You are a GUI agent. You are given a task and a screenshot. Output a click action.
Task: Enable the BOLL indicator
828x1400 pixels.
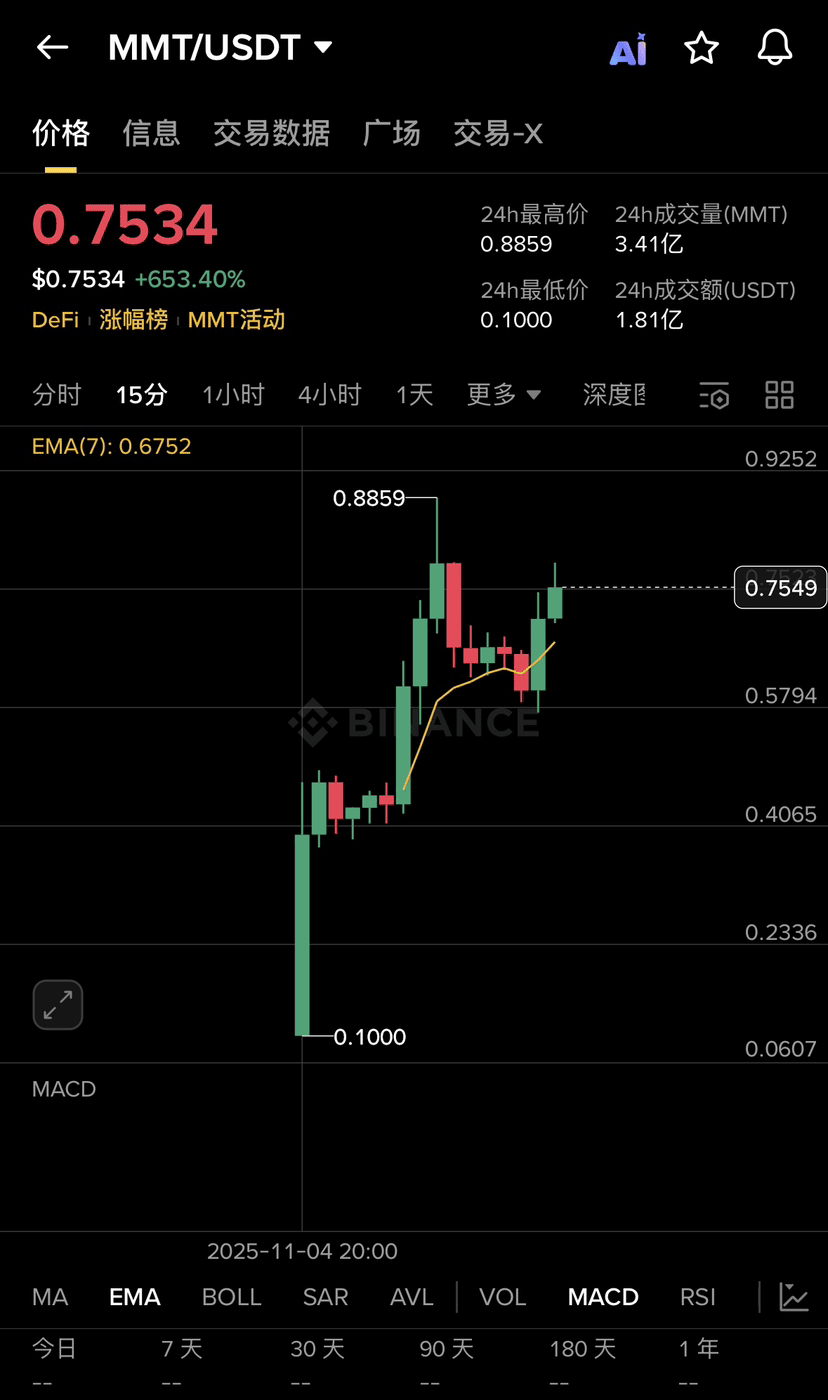[x=231, y=1297]
